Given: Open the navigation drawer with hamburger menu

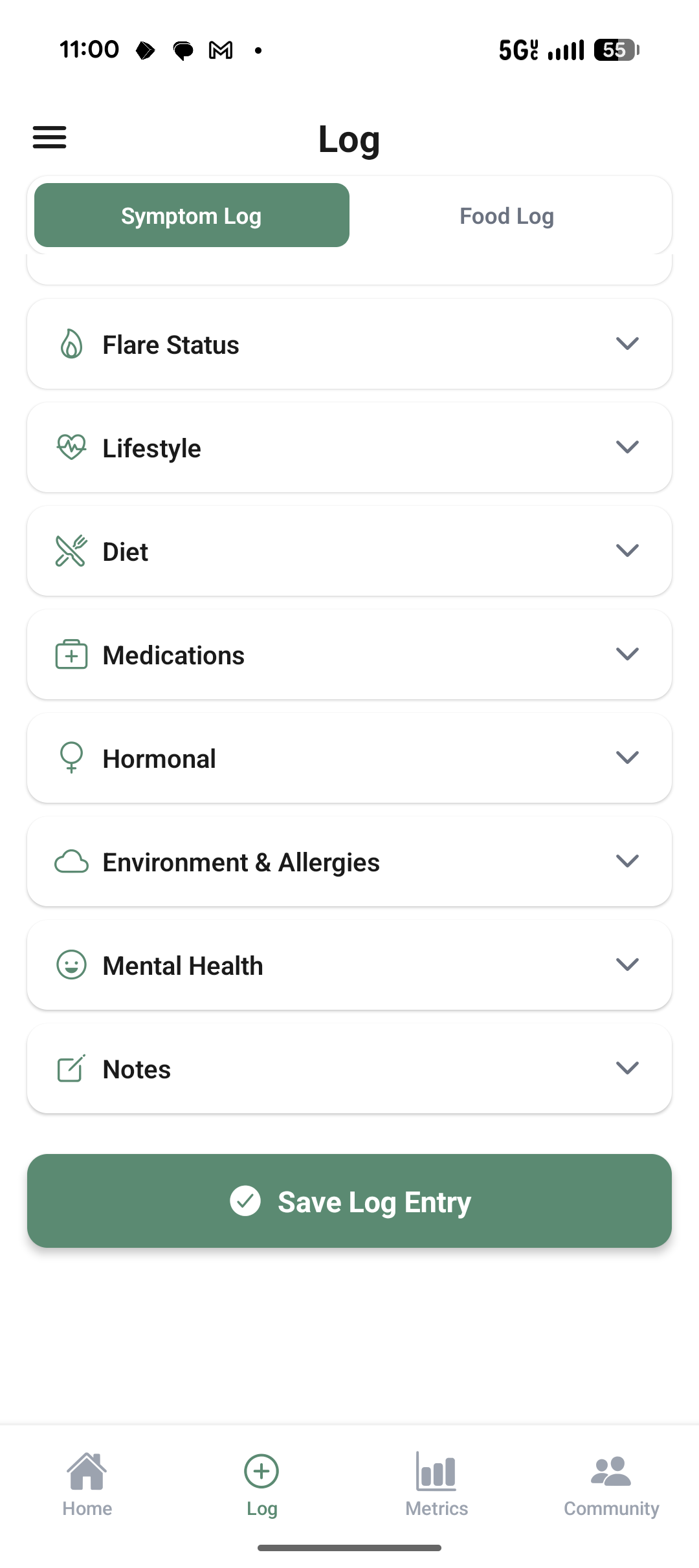Looking at the screenshot, I should click(x=49, y=137).
